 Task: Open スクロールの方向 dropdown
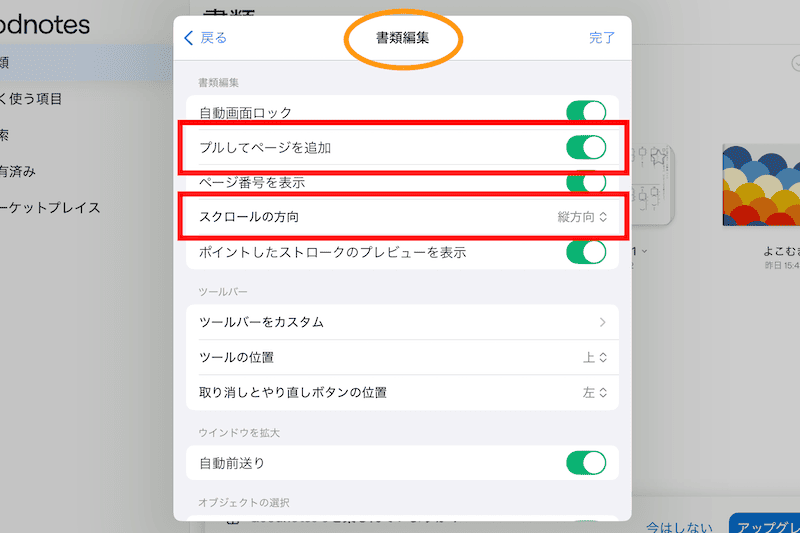click(583, 216)
